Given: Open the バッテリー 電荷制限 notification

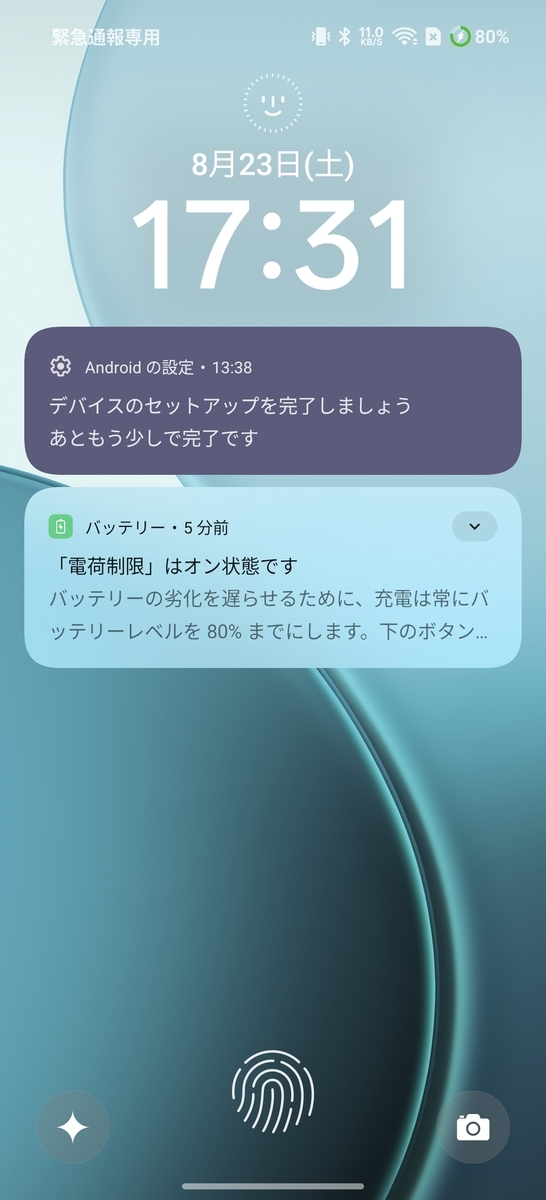Looking at the screenshot, I should 273,578.
